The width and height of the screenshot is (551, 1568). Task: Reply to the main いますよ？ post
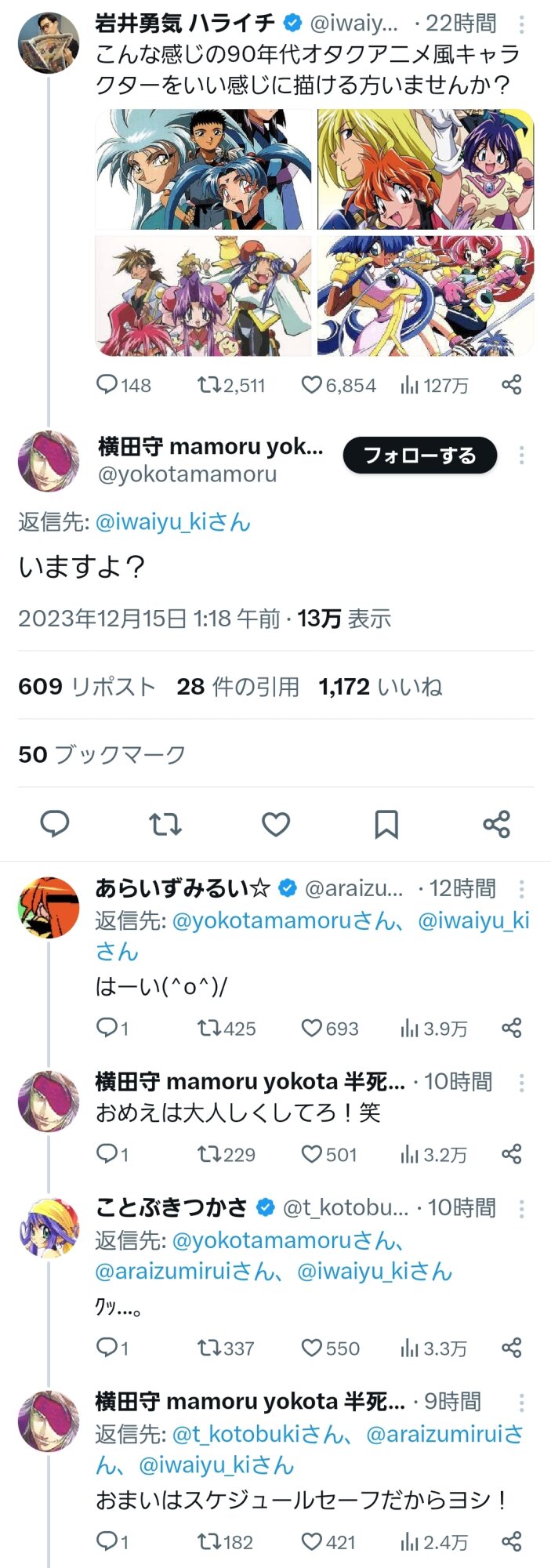[55, 824]
